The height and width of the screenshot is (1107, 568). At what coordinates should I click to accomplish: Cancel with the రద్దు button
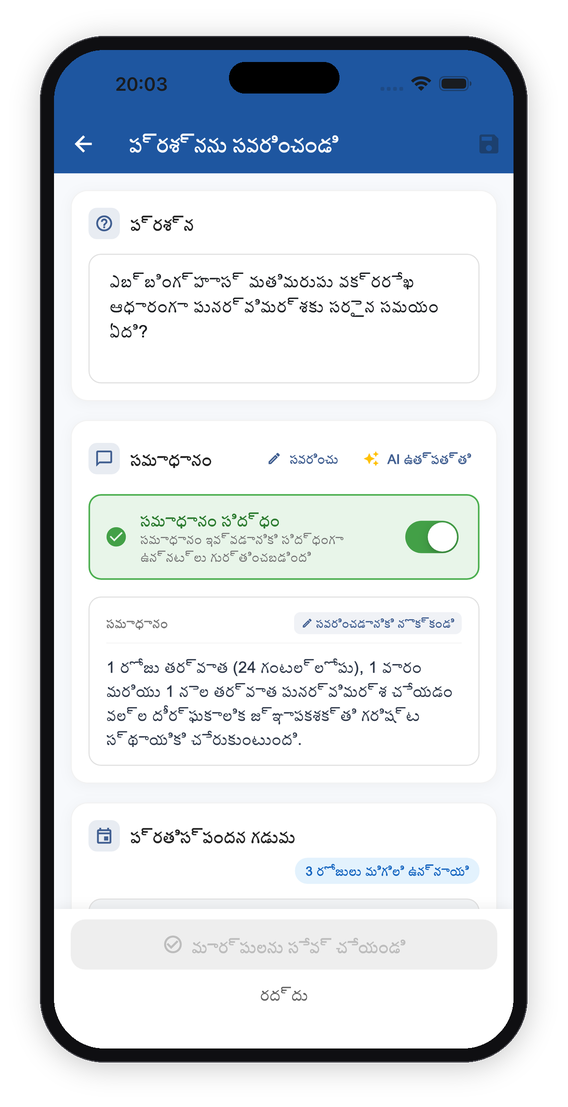pos(284,995)
